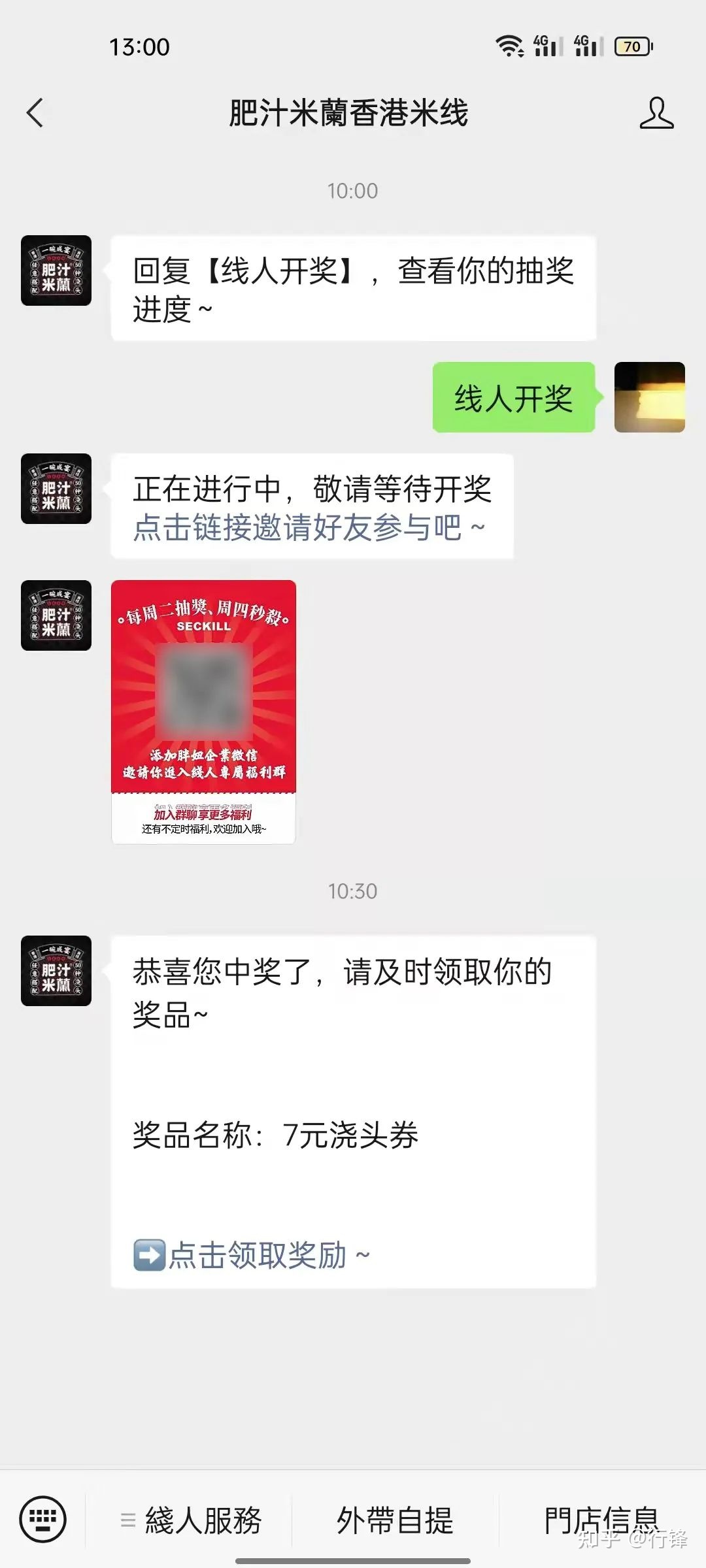Go back from the chat
This screenshot has height=1568, width=706.
tap(35, 113)
